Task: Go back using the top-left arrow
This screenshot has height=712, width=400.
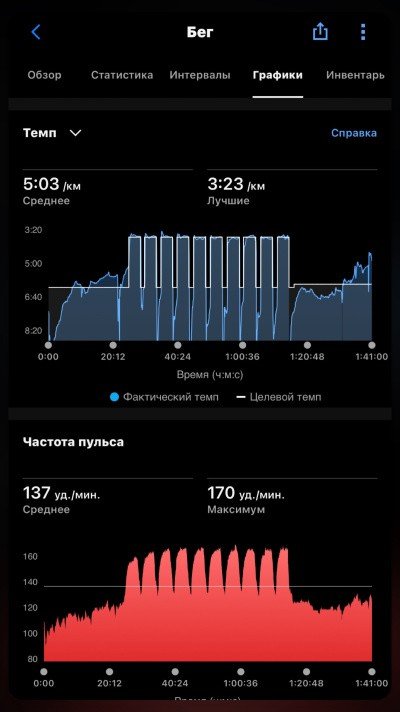Action: (x=36, y=32)
